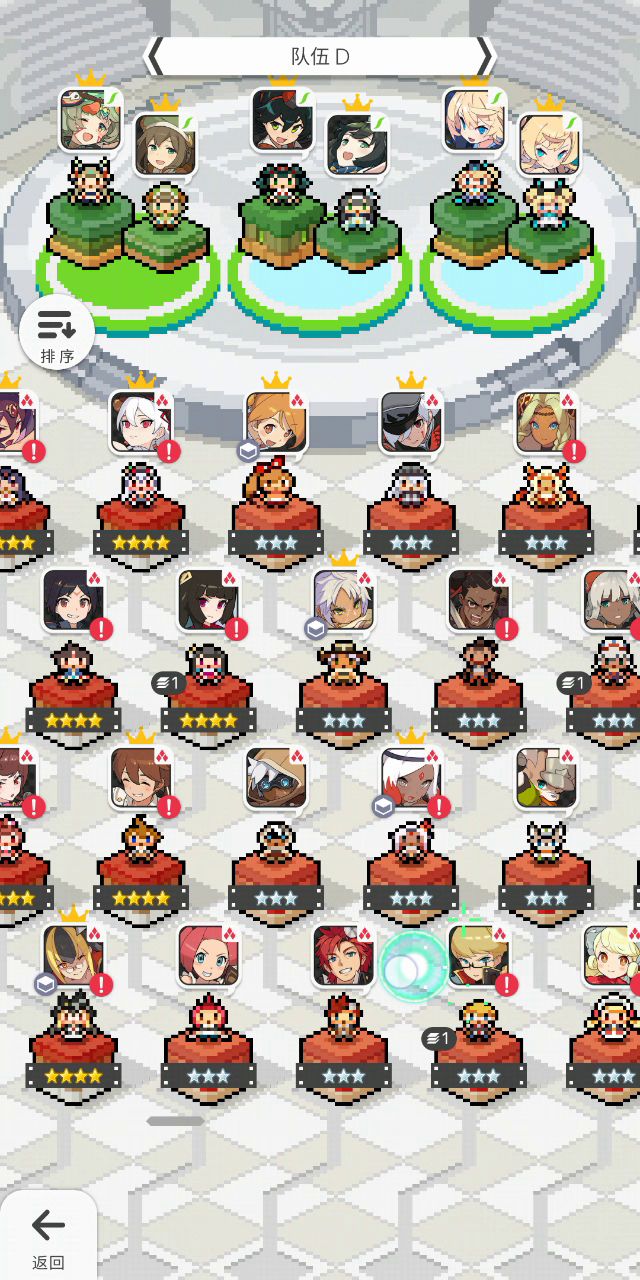Select the team member with the green flower hat
The height and width of the screenshot is (1280, 640).
(90, 120)
